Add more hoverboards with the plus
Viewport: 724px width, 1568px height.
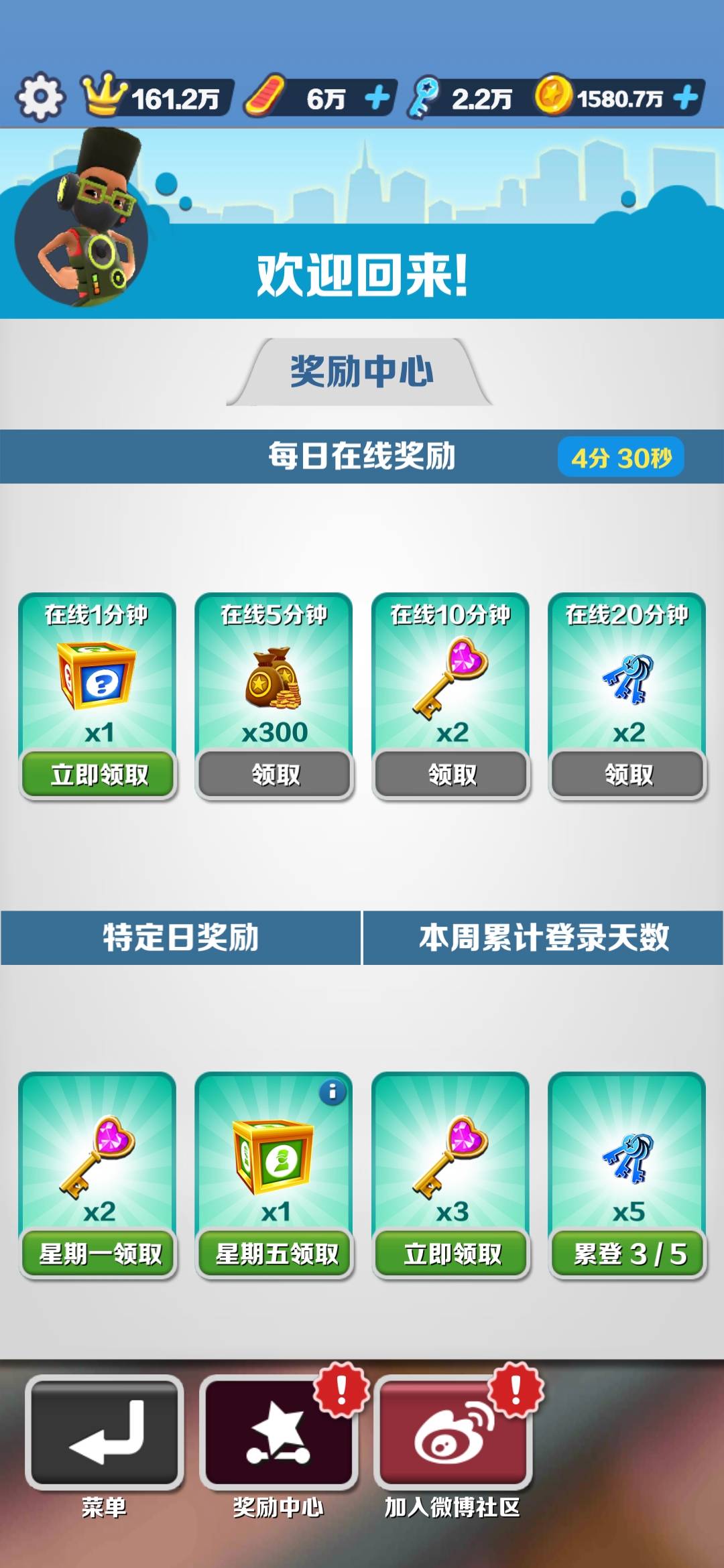click(377, 99)
